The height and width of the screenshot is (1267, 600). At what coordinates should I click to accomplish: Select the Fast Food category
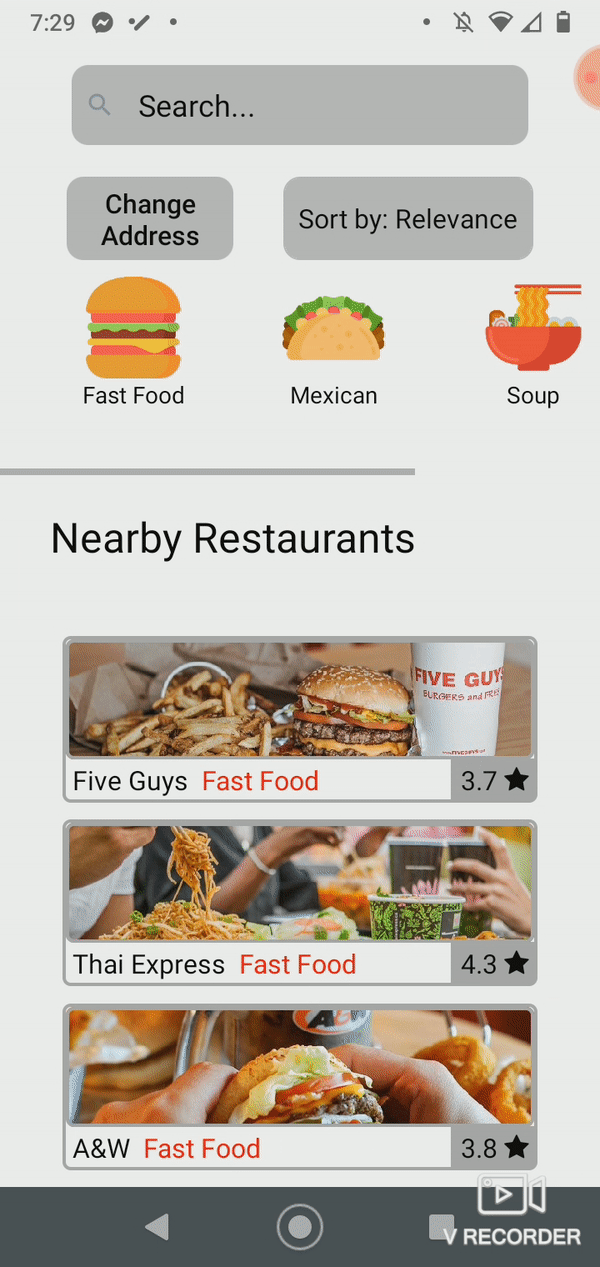(133, 342)
